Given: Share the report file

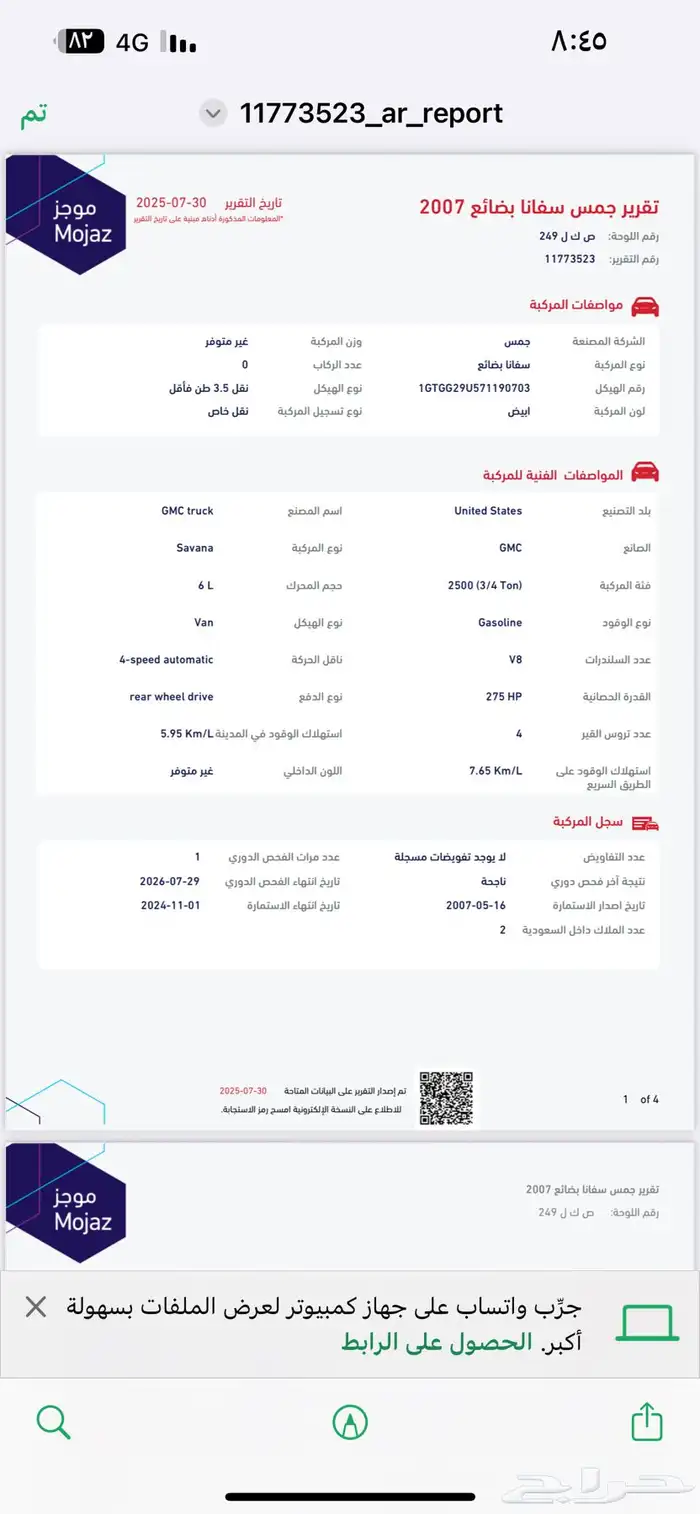Looking at the screenshot, I should point(647,1420).
